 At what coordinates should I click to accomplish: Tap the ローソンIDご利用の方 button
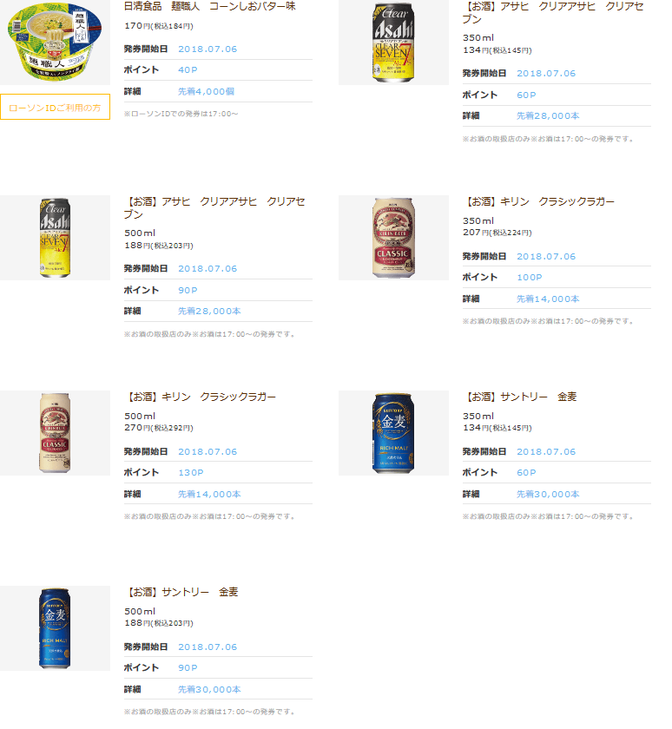(54, 107)
